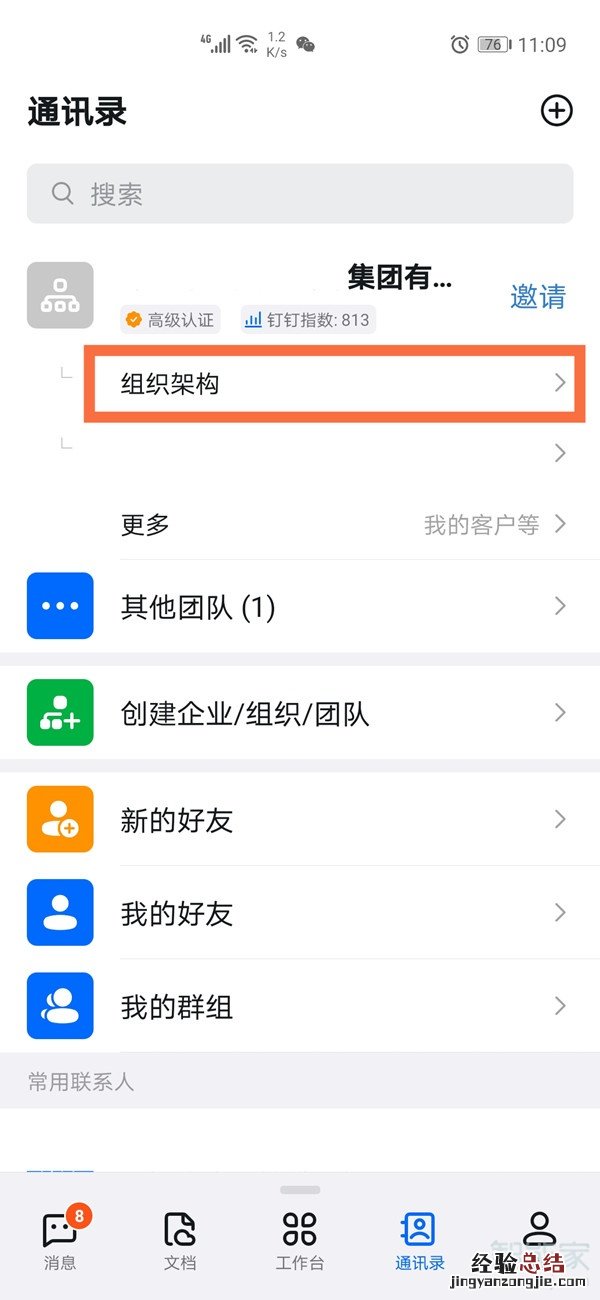Tap the 高级认证 badge
This screenshot has height=1300, width=600.
click(x=169, y=320)
